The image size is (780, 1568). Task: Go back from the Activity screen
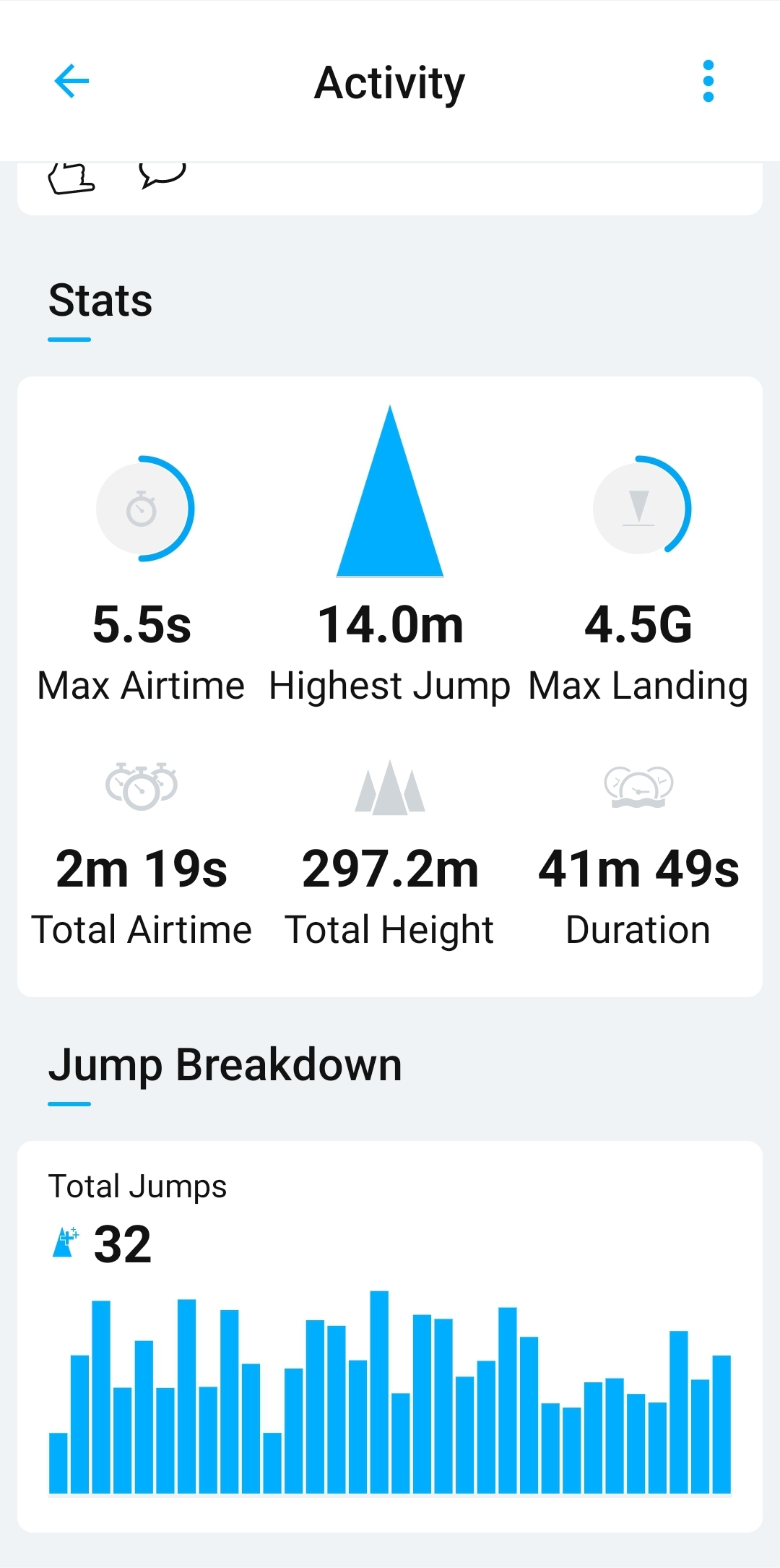point(71,81)
